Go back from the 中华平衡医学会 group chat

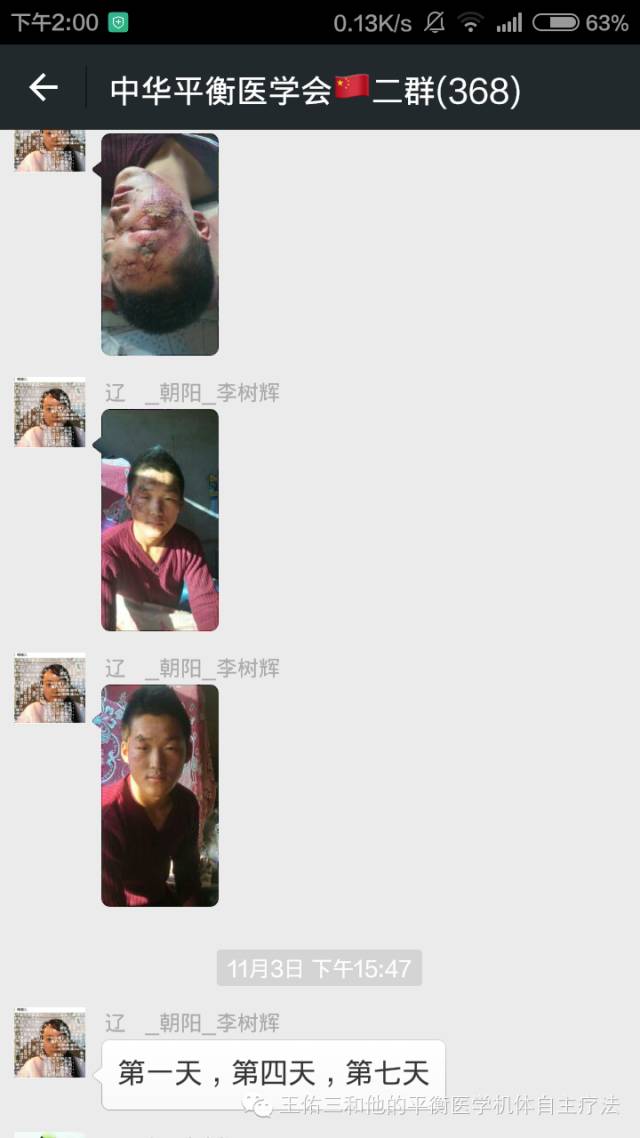click(43, 88)
